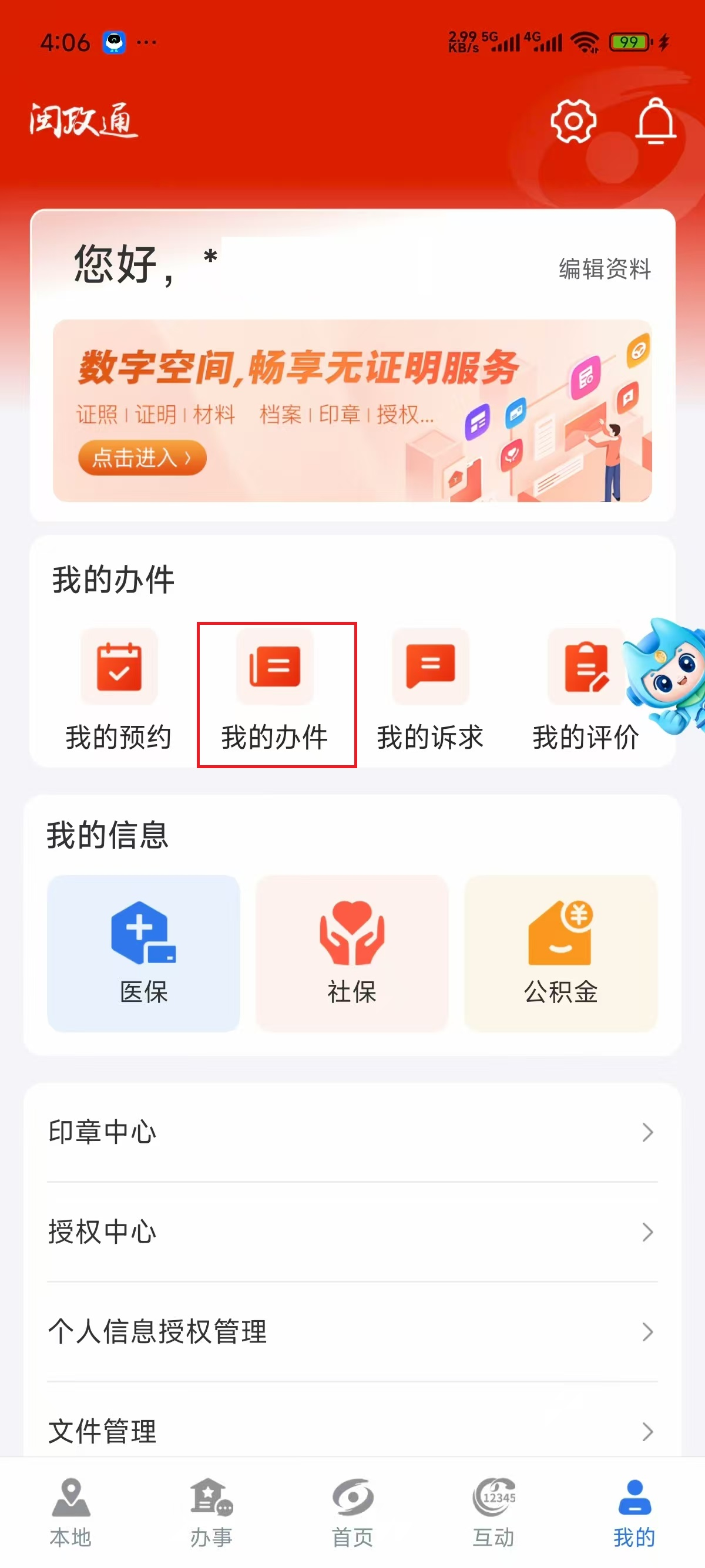Open the 授权中心 row
705x1568 pixels.
click(352, 1231)
